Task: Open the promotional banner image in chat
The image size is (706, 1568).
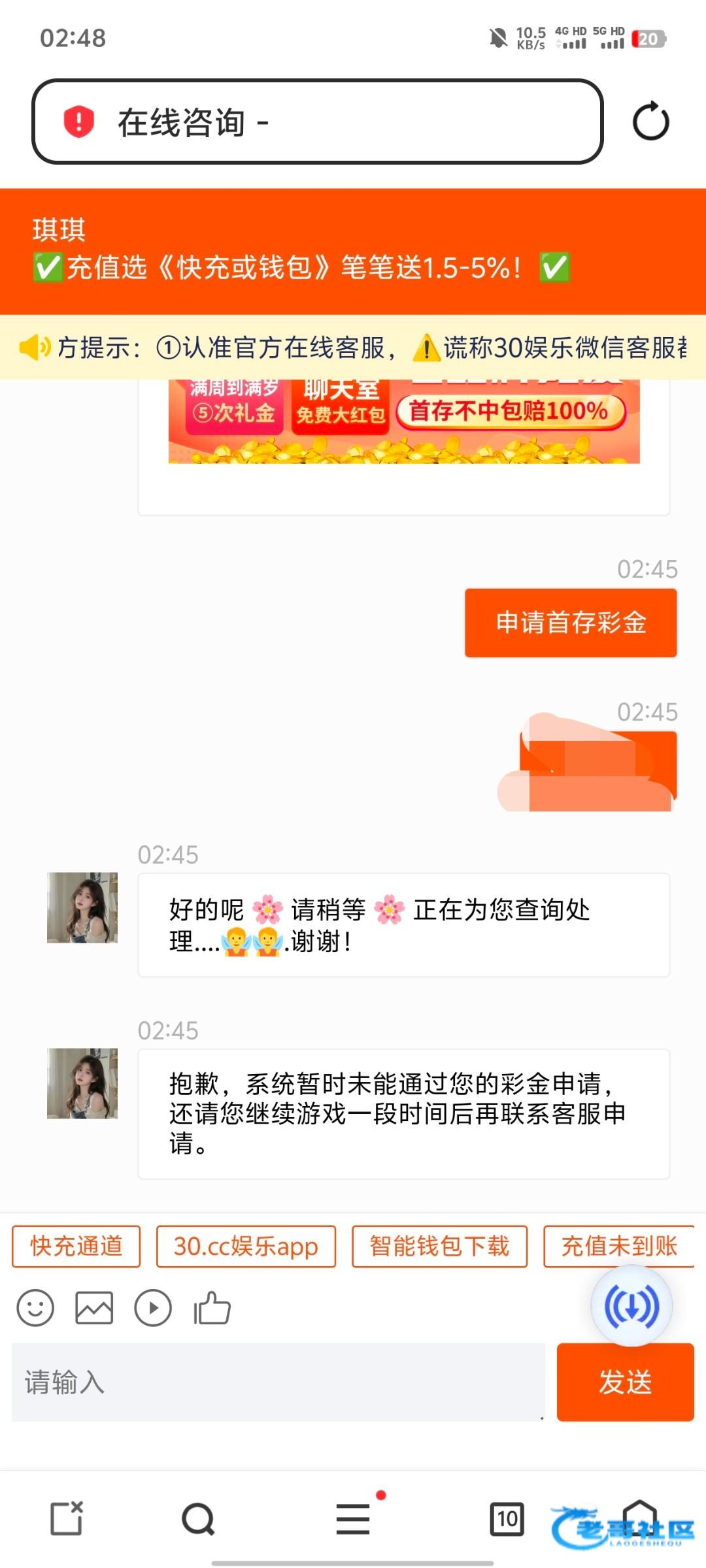Action: click(404, 421)
